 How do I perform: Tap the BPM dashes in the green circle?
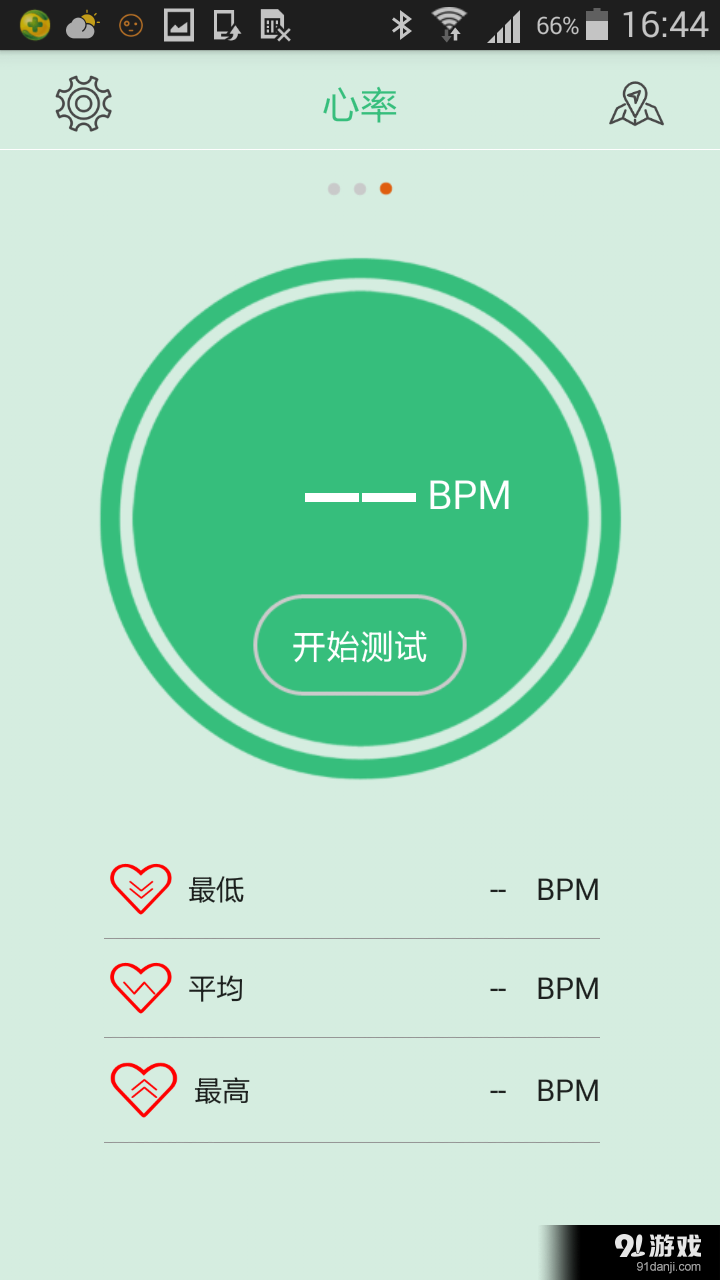tap(359, 494)
